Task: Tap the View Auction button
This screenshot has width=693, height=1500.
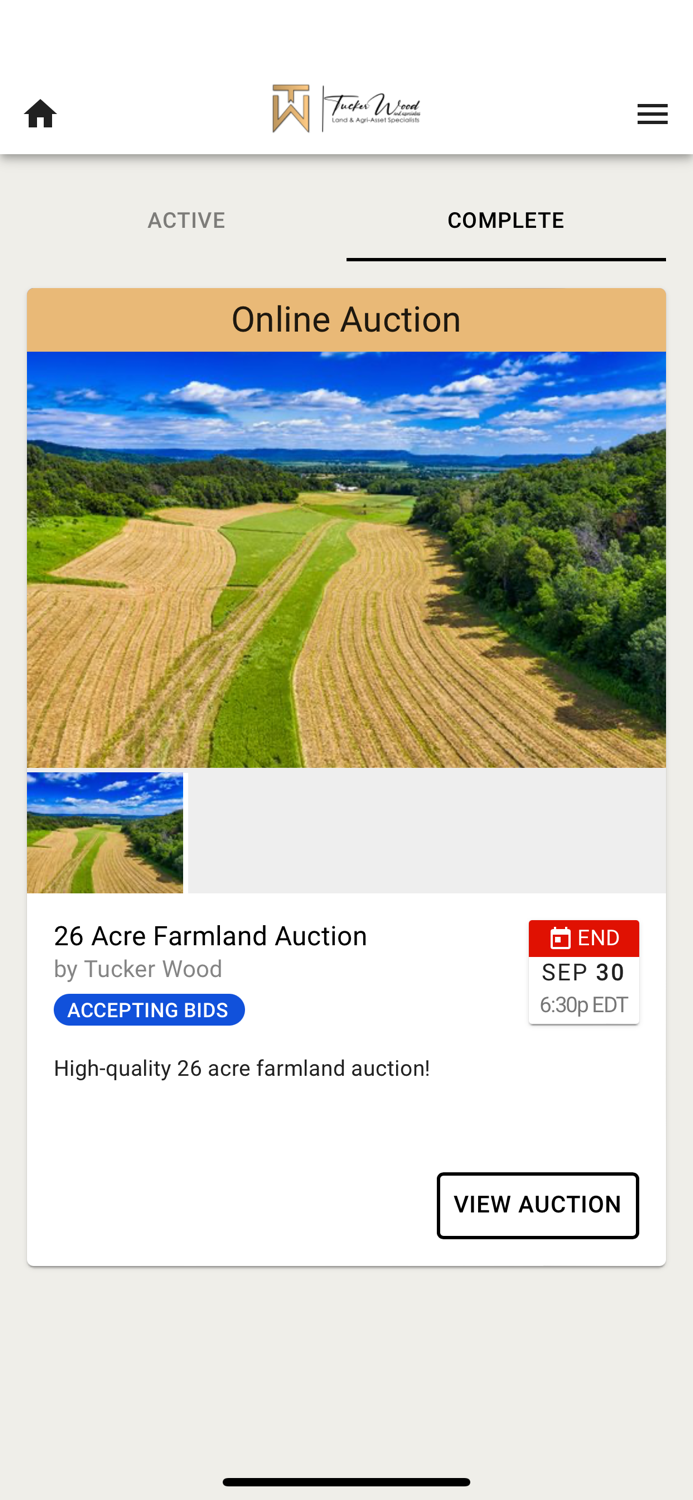Action: pos(537,1205)
